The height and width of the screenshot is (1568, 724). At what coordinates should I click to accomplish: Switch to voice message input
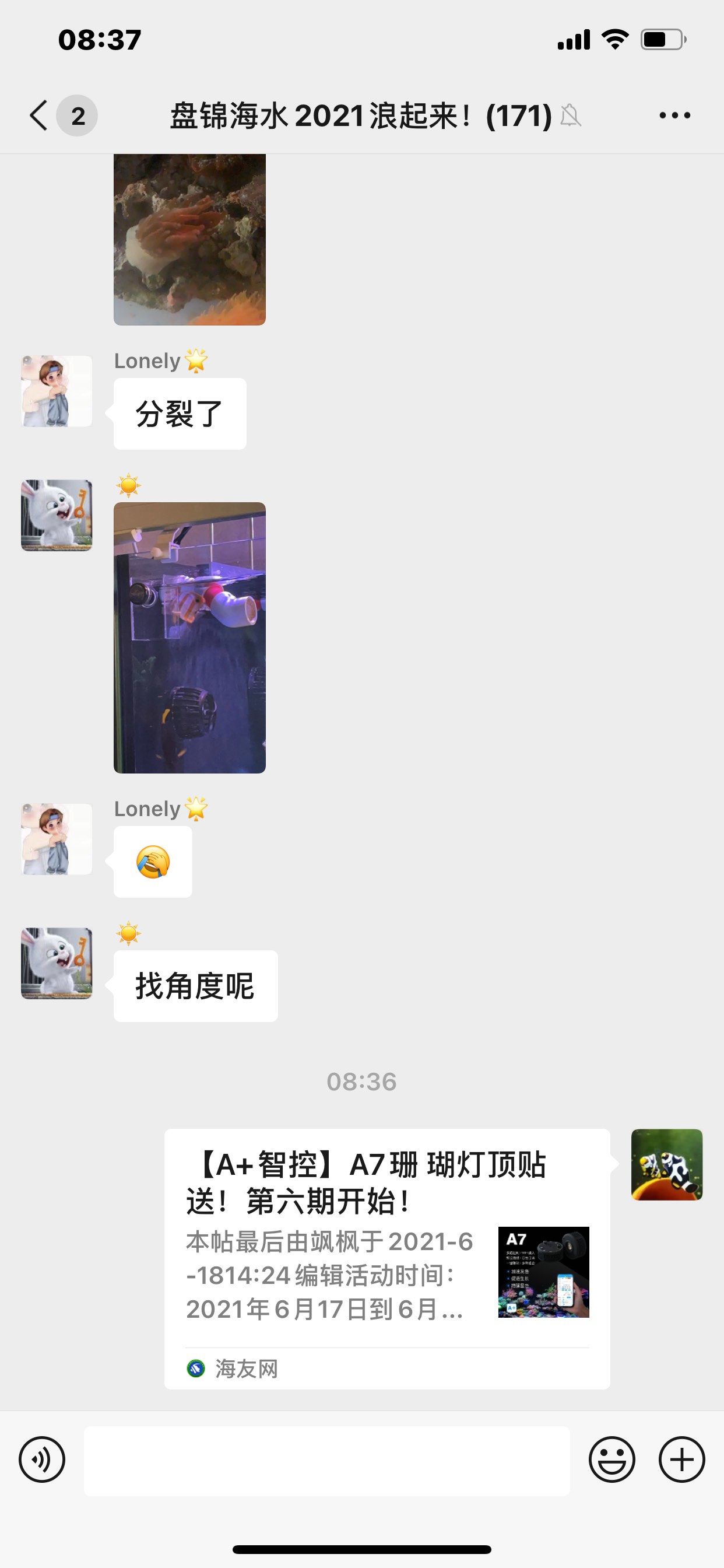(x=42, y=1459)
